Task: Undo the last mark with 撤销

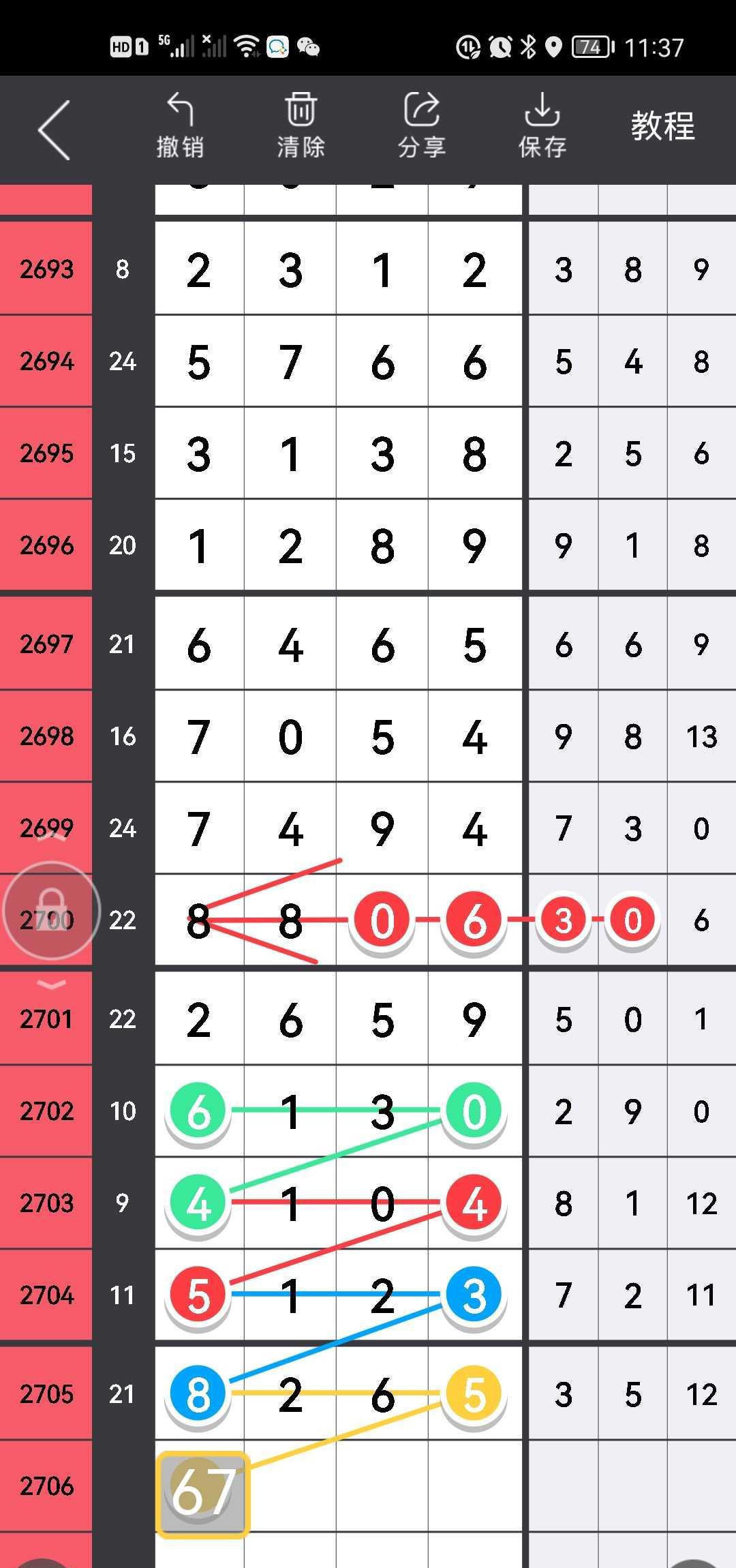Action: 180,127
